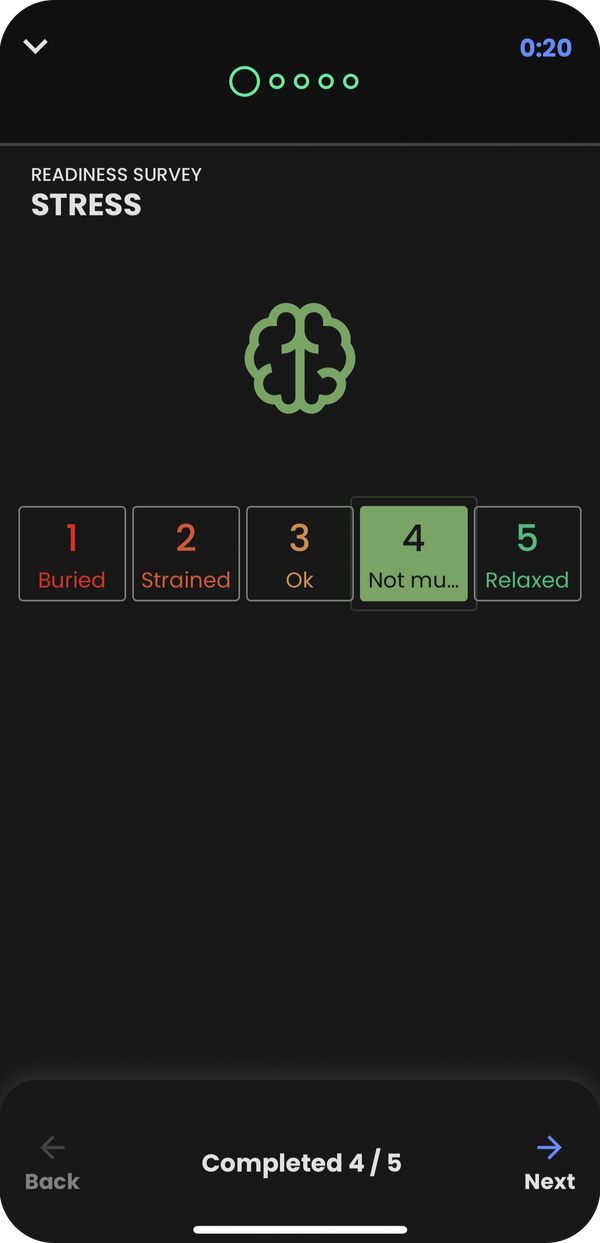Pick stress level 3 Ok
Image resolution: width=600 pixels, height=1243 pixels.
point(299,554)
